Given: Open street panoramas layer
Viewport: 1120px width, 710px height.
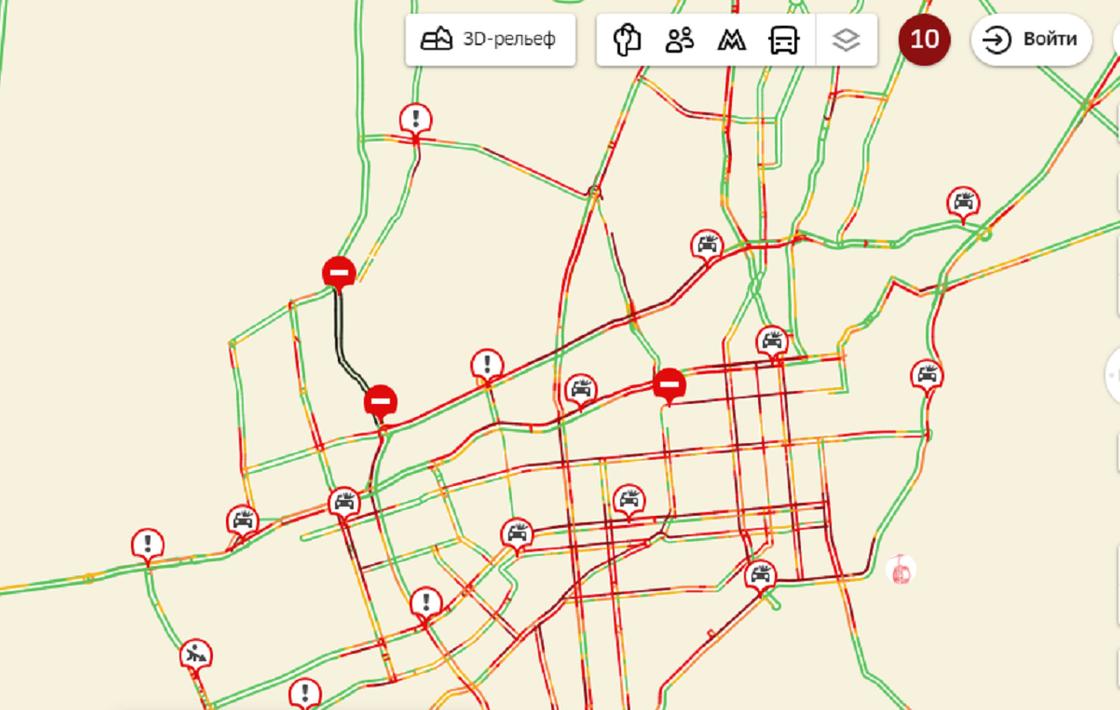Looking at the screenshot, I should pyautogui.click(x=627, y=40).
